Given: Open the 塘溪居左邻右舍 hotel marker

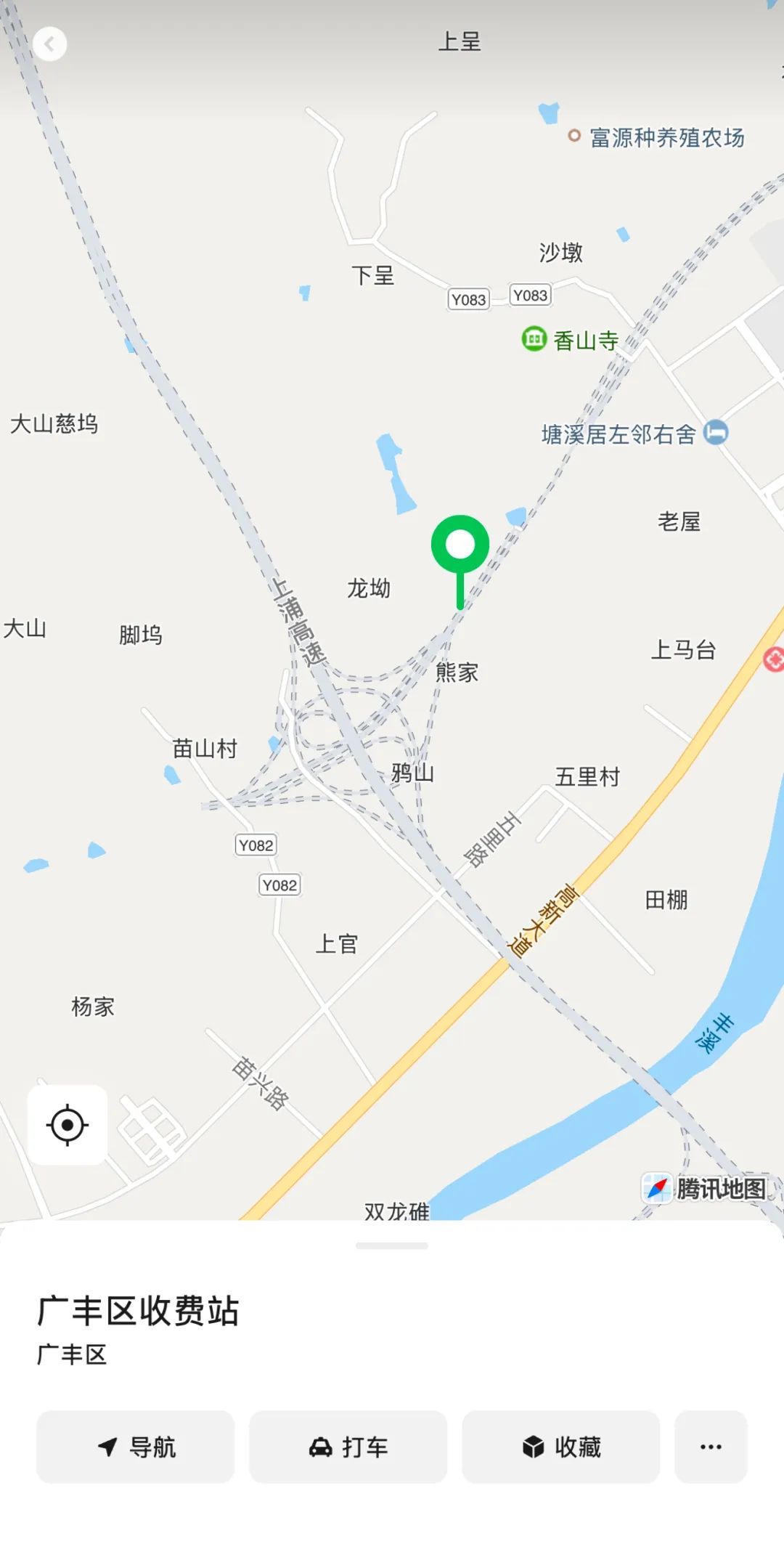Looking at the screenshot, I should click(x=716, y=433).
